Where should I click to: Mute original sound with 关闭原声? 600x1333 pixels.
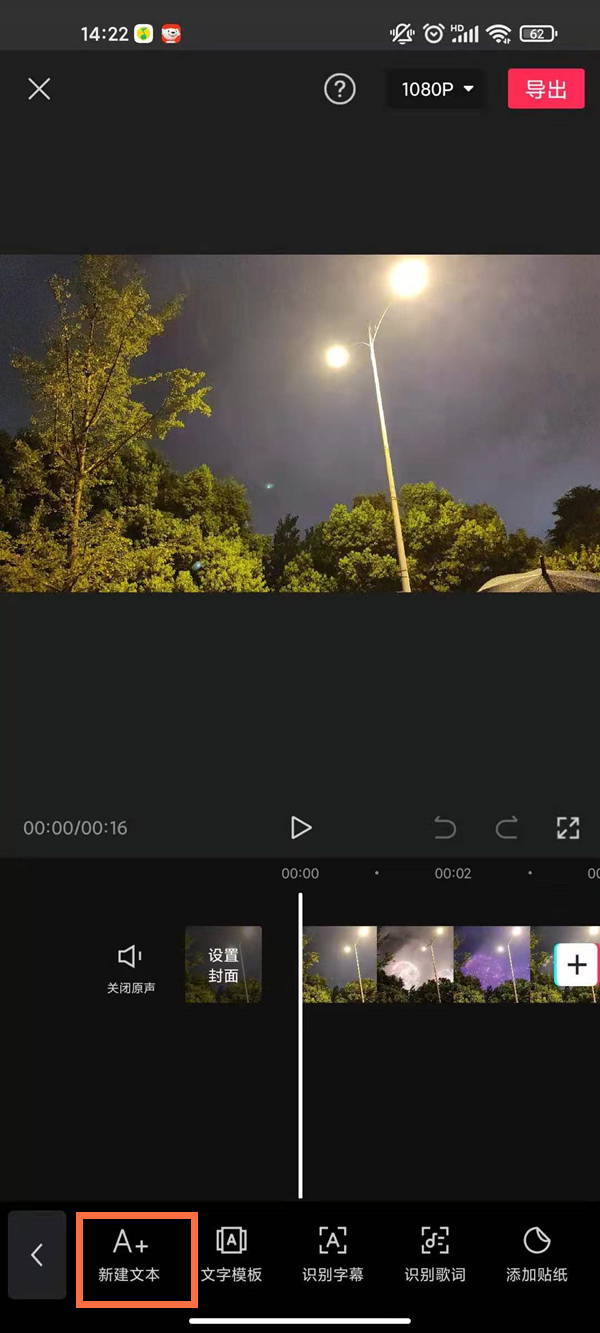[x=131, y=968]
